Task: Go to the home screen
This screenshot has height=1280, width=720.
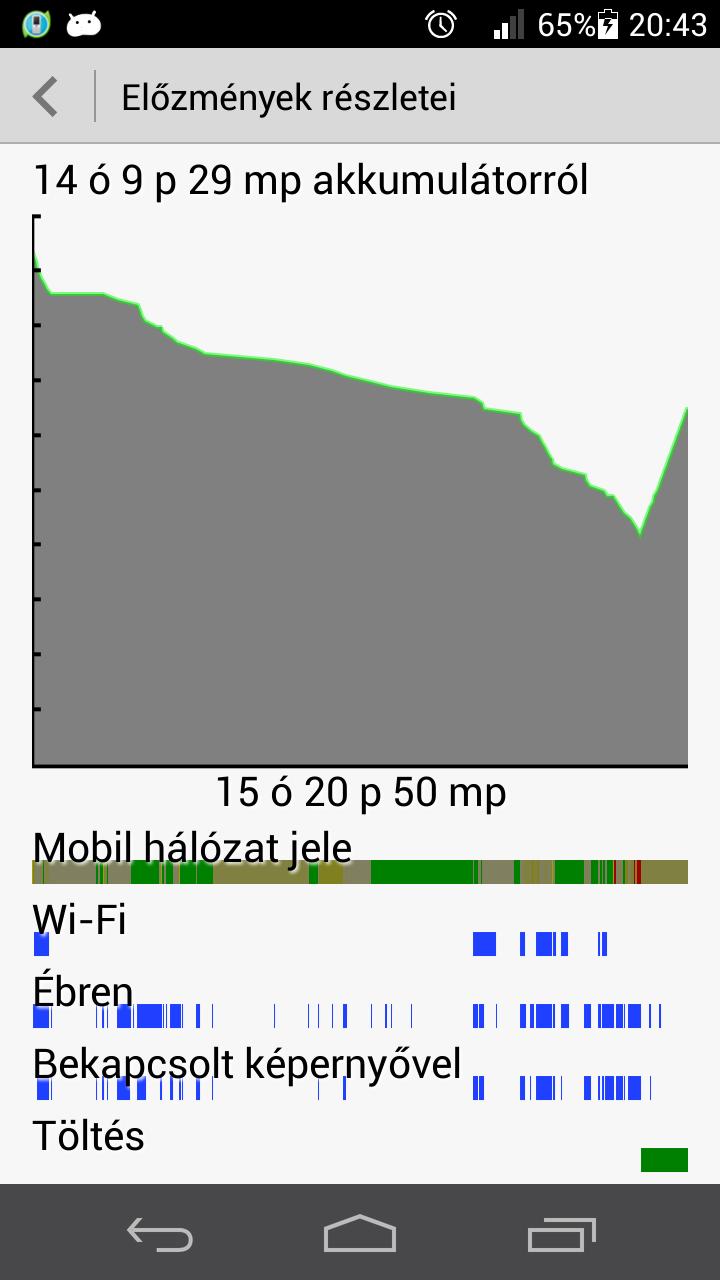Action: coord(360,1234)
